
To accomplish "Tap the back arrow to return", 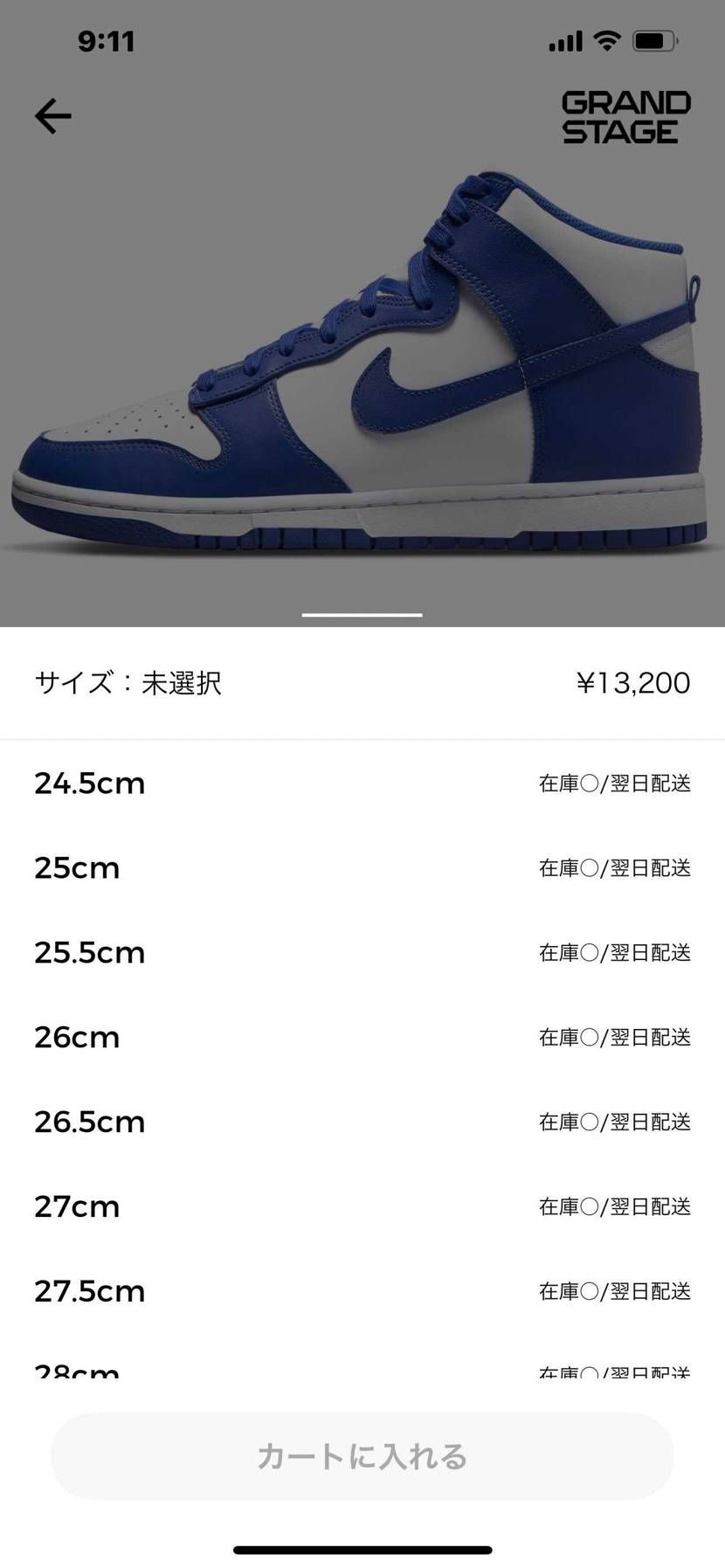I will coord(52,114).
